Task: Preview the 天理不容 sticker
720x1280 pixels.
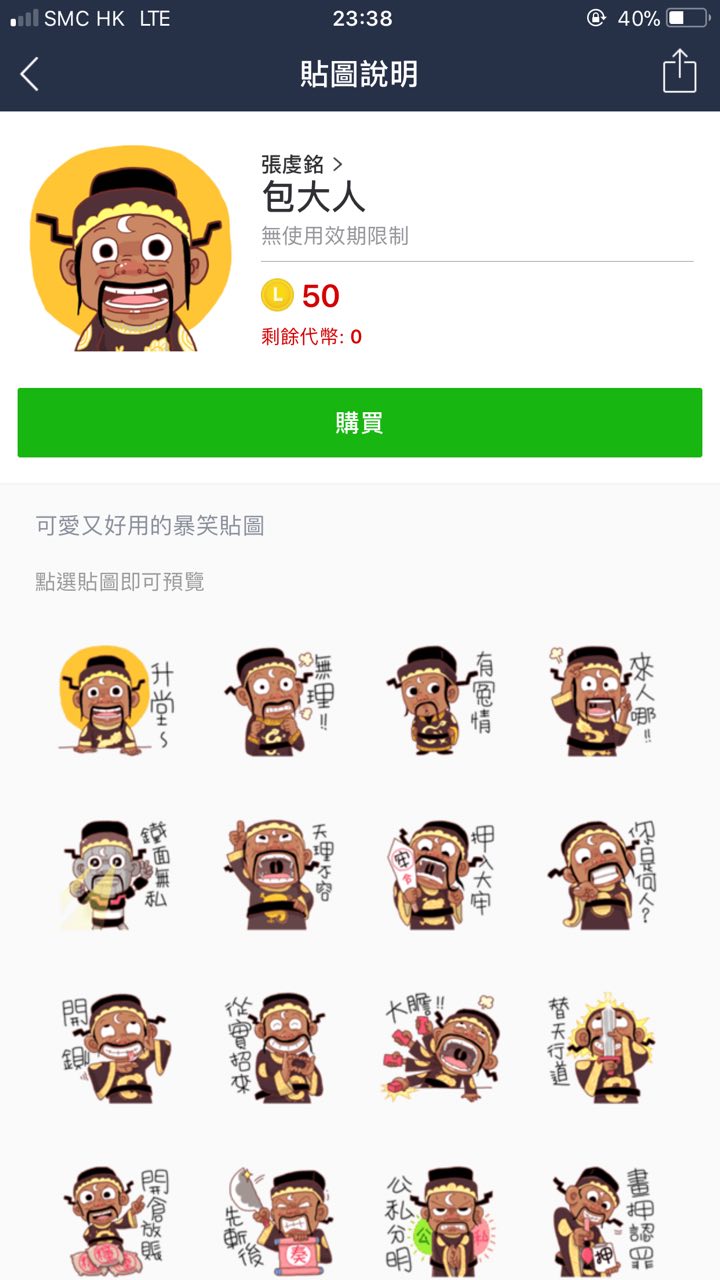Action: 278,873
